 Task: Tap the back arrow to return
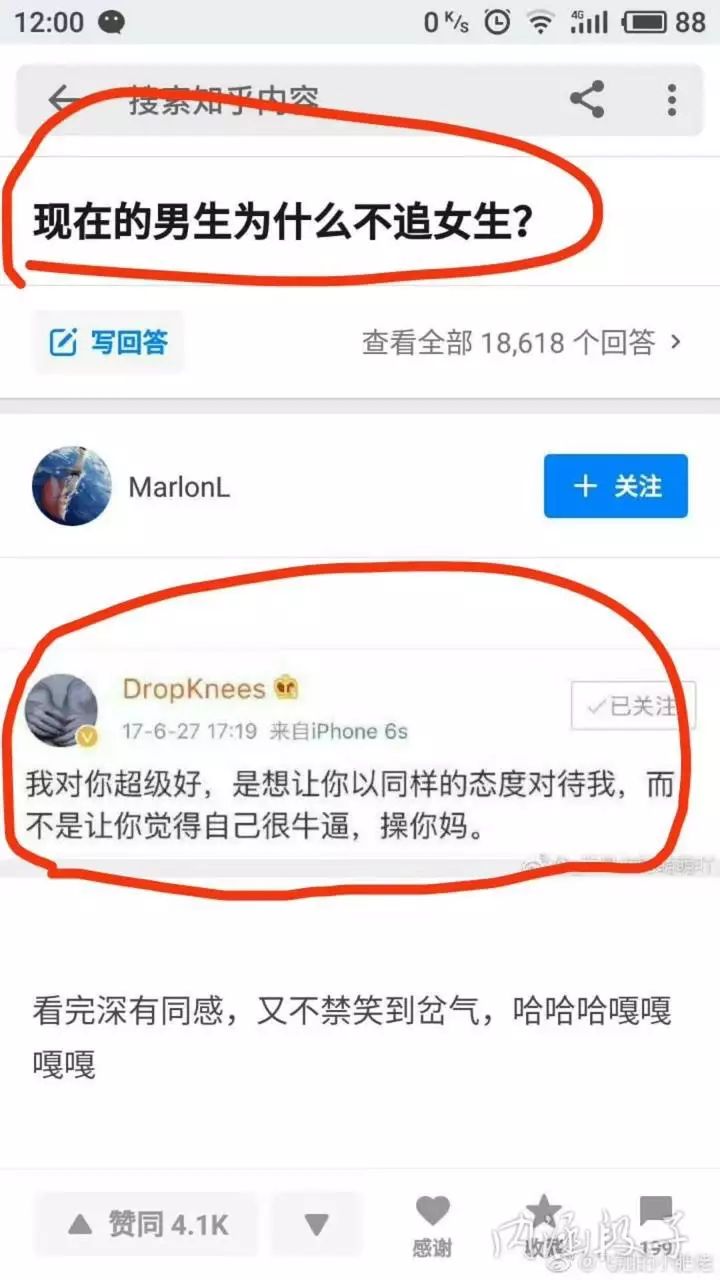(60, 99)
